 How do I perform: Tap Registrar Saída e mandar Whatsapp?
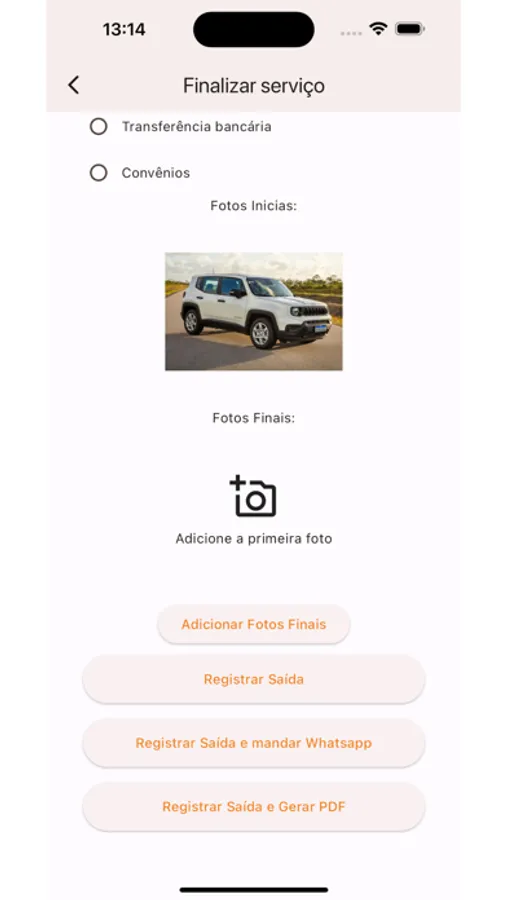pos(254,743)
